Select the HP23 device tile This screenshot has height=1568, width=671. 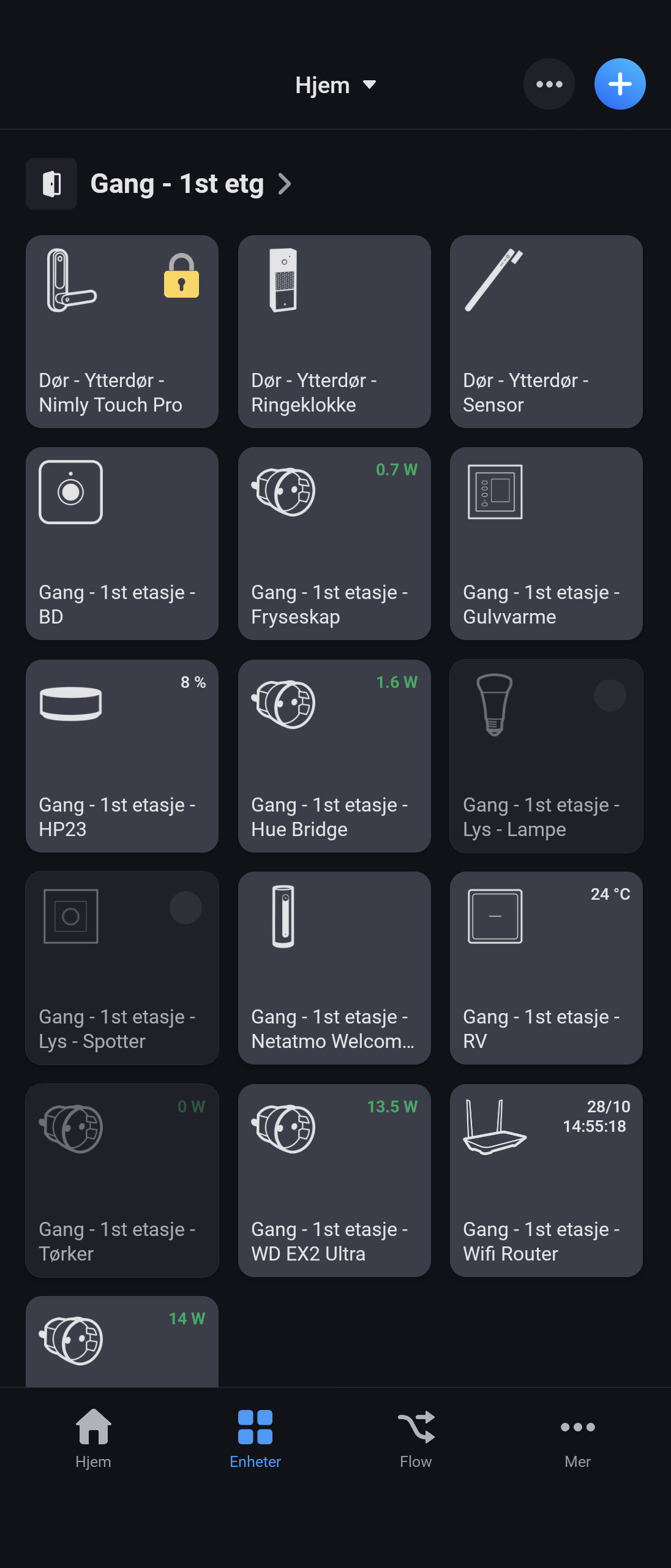122,756
